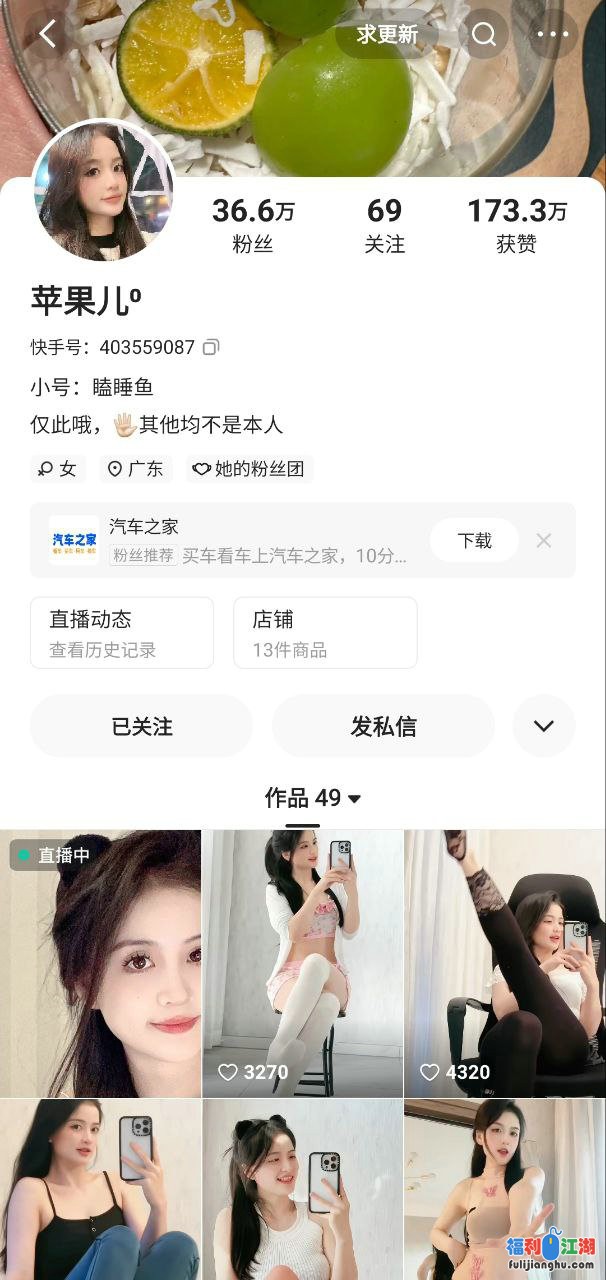
Task: Tap 已关注 to manage following
Action: point(141,726)
